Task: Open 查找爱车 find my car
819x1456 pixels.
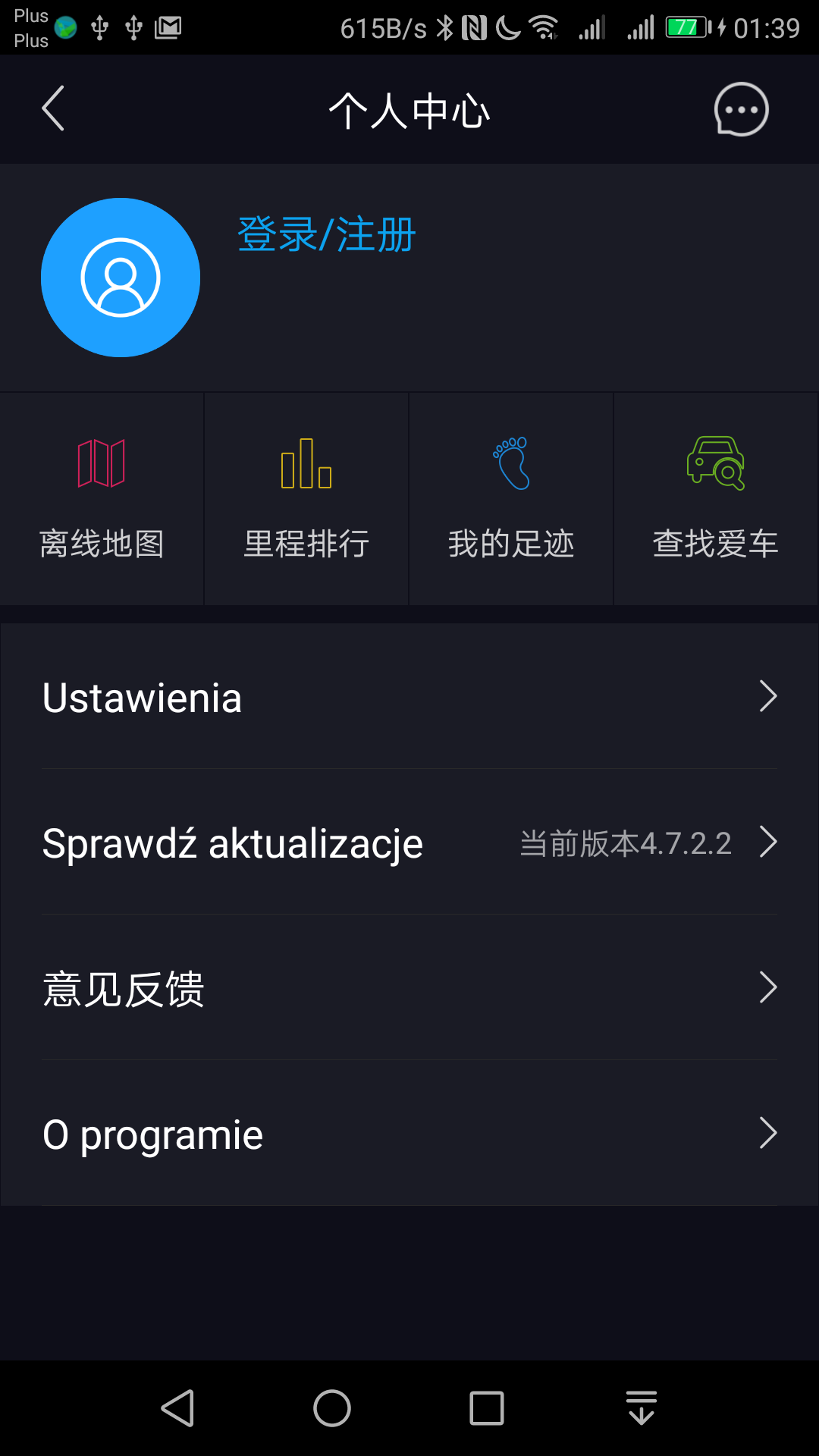Action: pyautogui.click(x=716, y=499)
